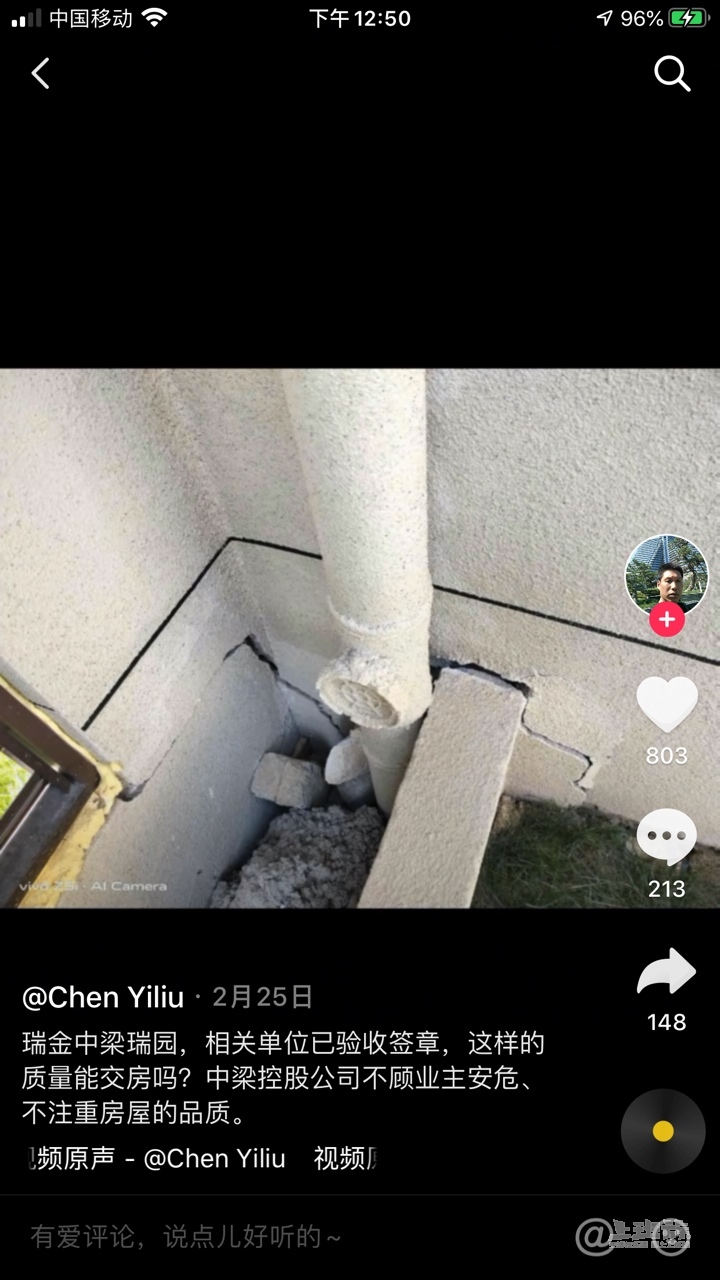Like this video with the heart
Viewport: 720px width, 1280px height.
pos(666,705)
